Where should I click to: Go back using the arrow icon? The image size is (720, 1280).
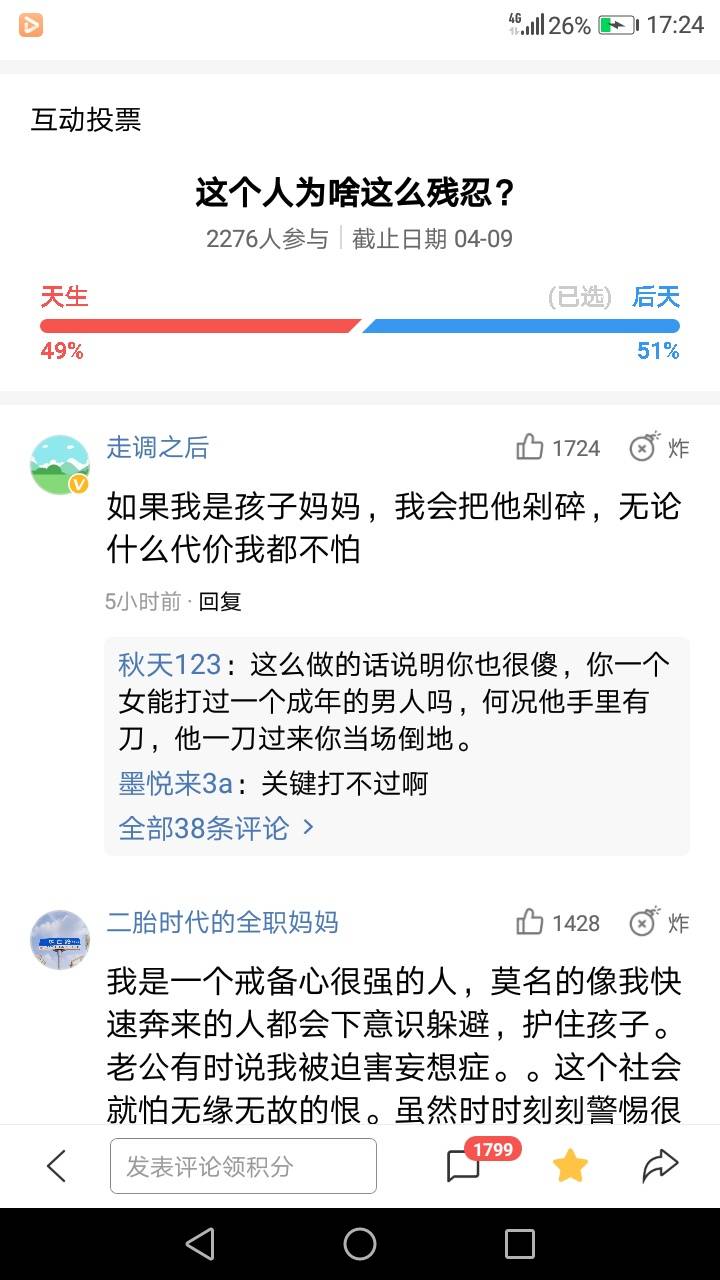click(x=57, y=1166)
